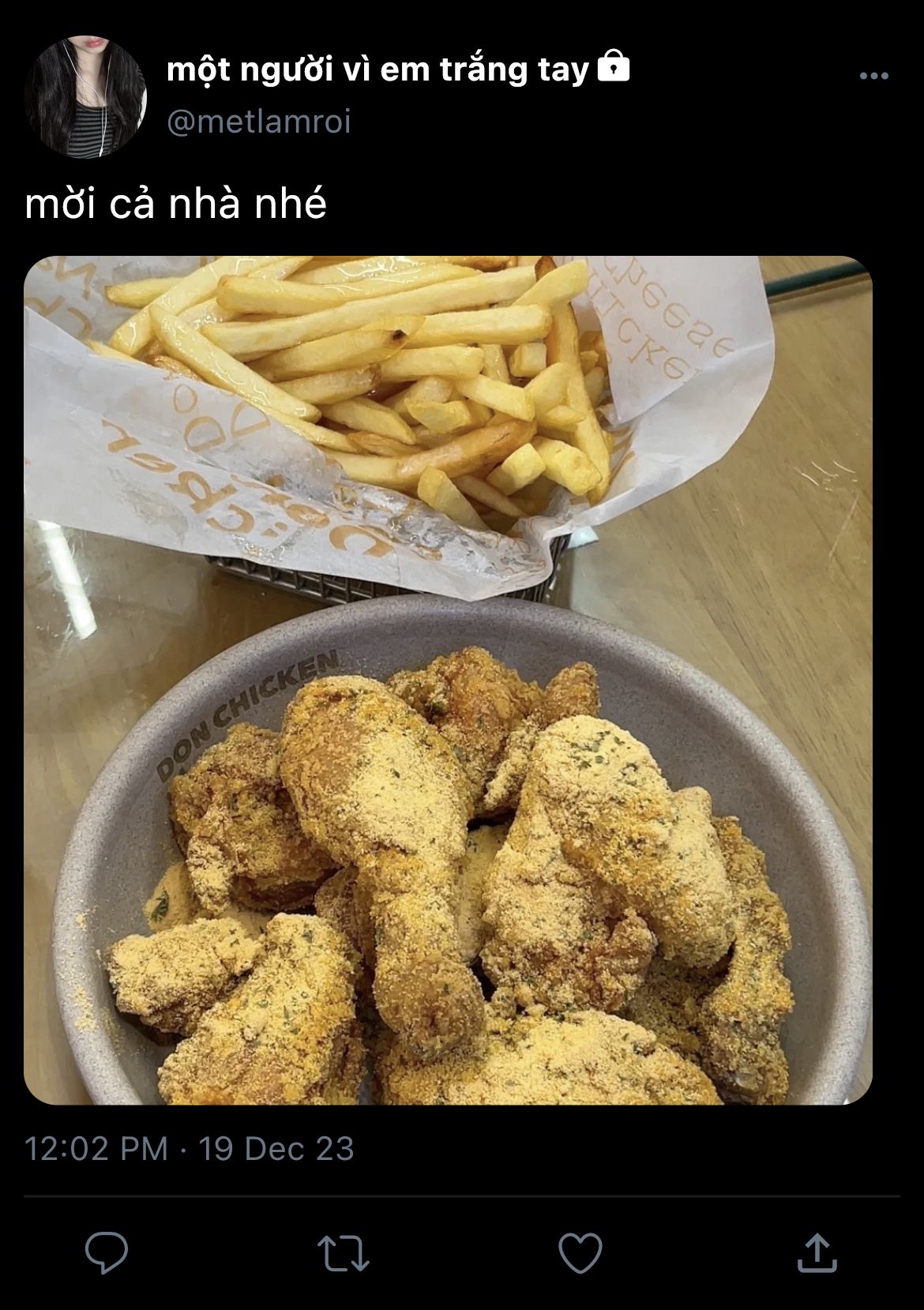View the fried chicken photo full screen

(x=448, y=680)
